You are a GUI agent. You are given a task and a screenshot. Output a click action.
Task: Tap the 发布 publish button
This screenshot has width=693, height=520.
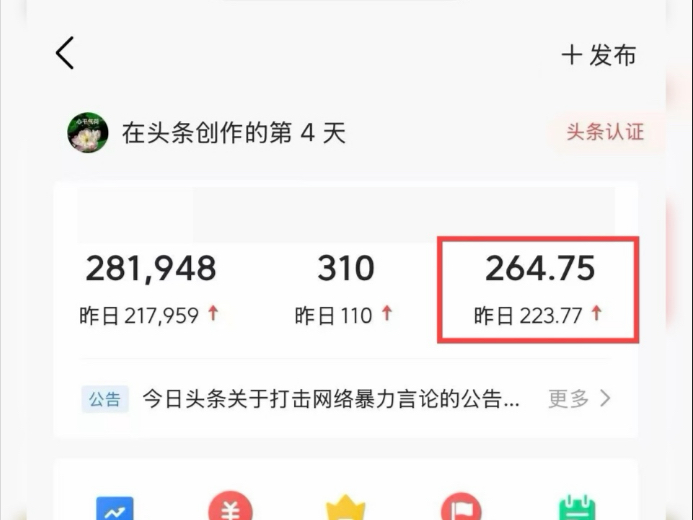598,55
